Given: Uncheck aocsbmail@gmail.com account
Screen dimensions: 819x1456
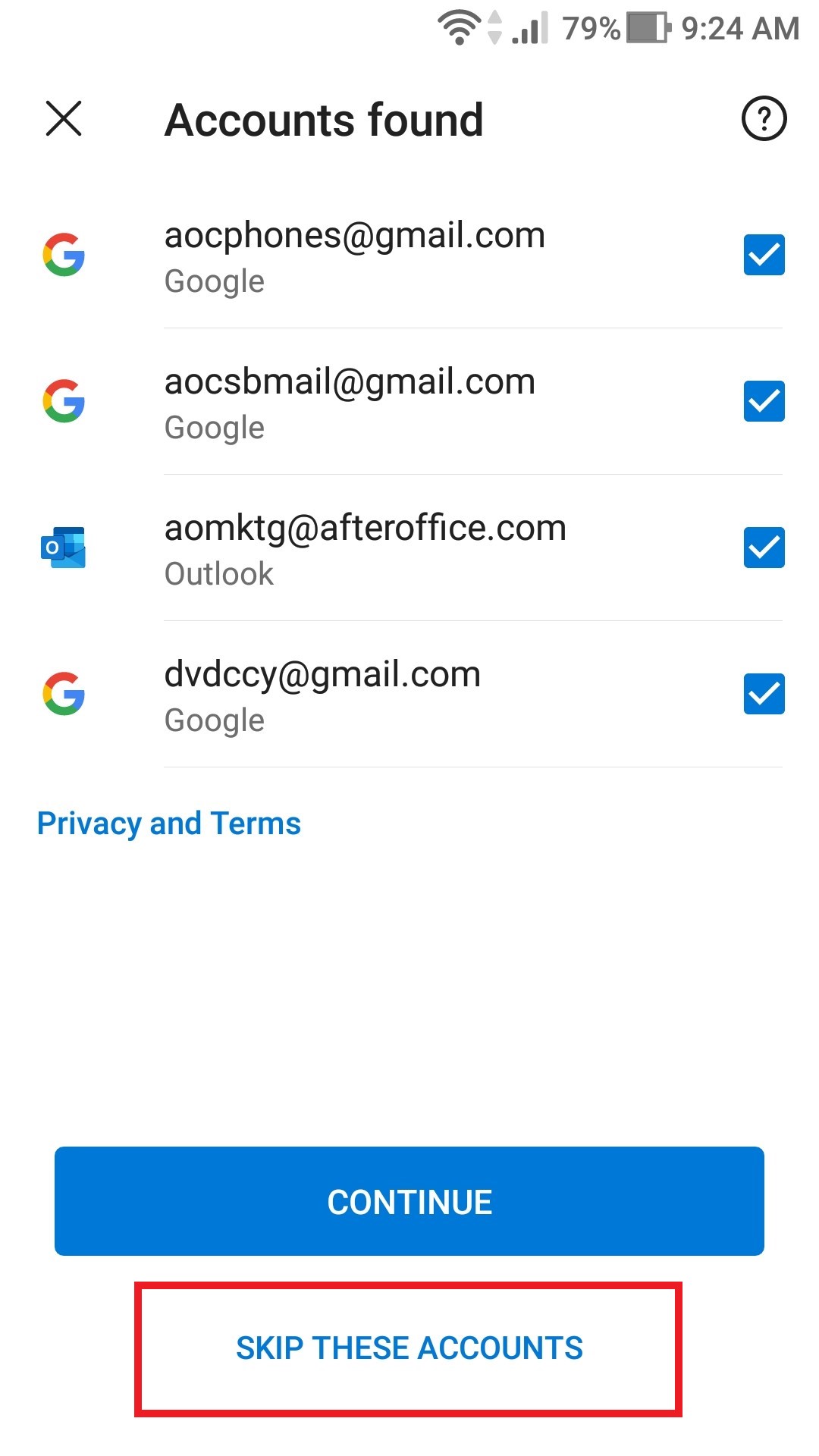Looking at the screenshot, I should coord(764,401).
